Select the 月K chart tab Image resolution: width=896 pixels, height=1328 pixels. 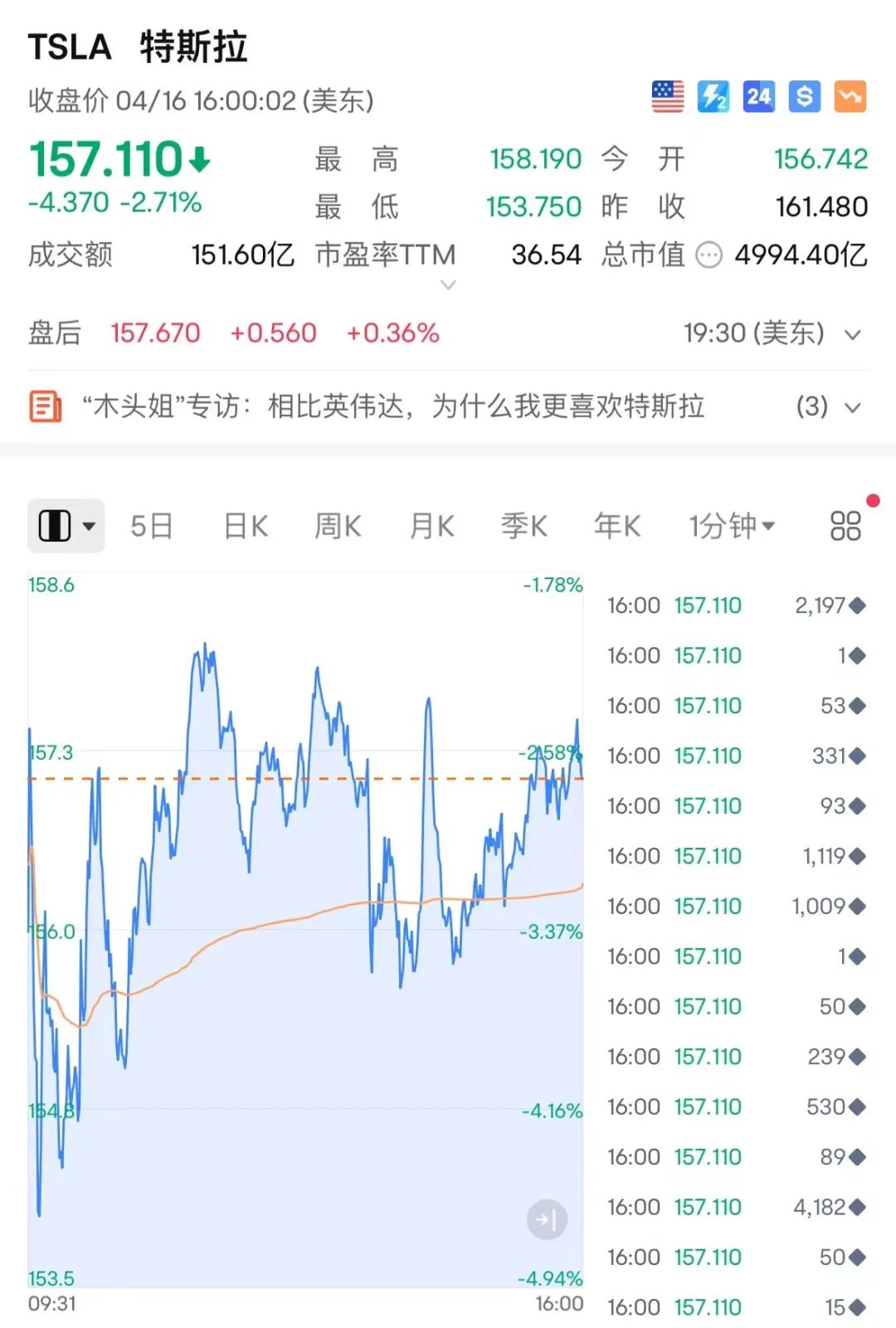click(431, 526)
